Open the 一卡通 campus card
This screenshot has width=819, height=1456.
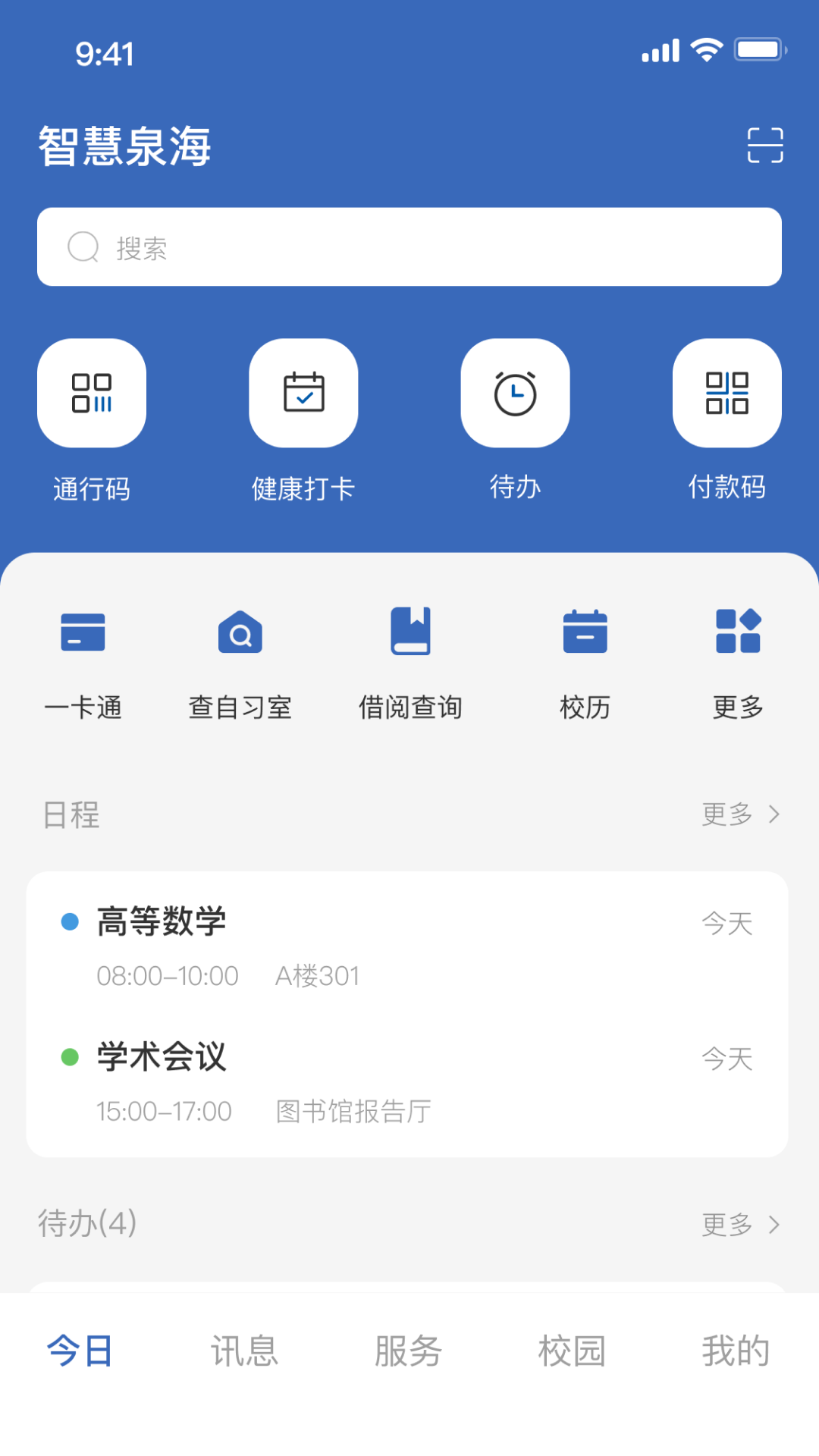(83, 660)
